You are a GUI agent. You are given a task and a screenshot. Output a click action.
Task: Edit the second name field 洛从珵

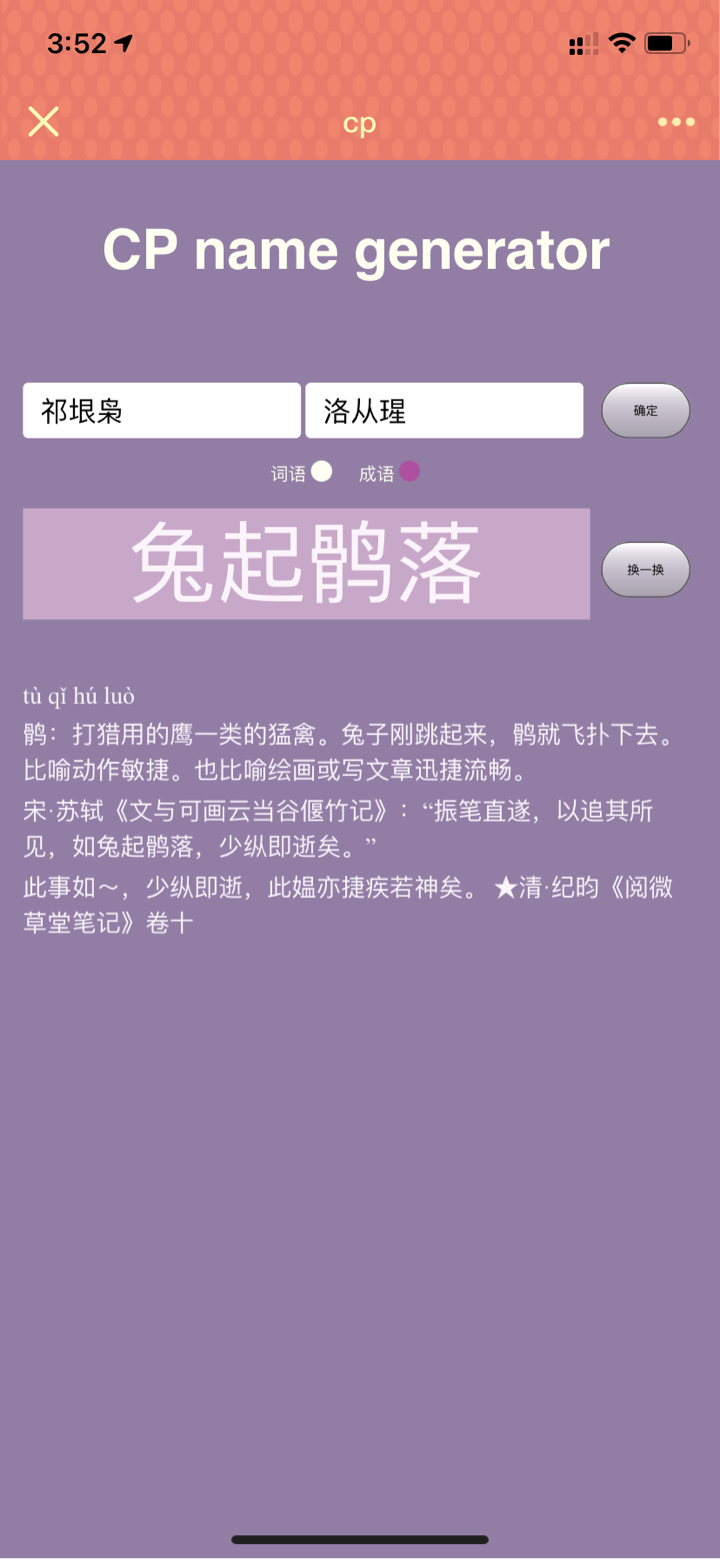click(444, 410)
